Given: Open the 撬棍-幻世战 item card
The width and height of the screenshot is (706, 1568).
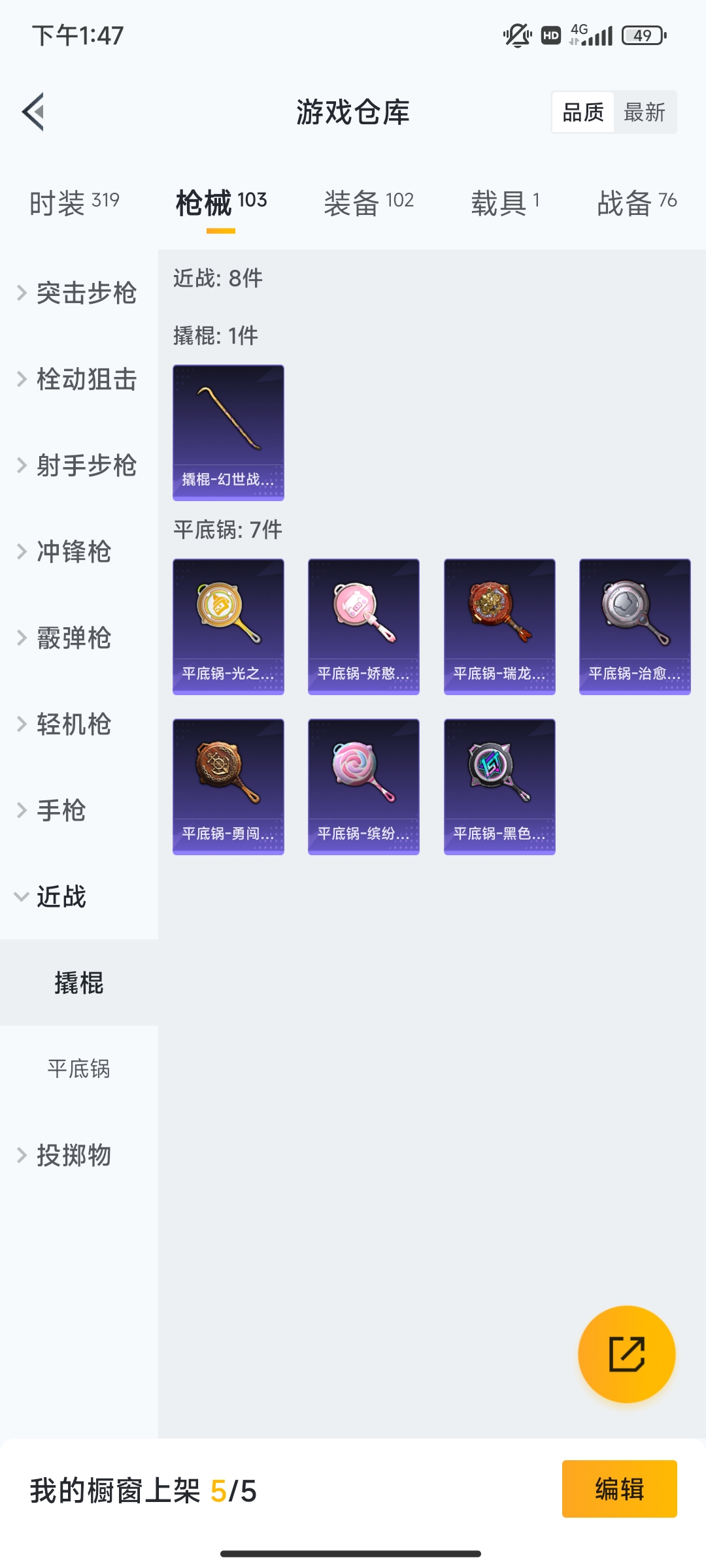Looking at the screenshot, I should point(228,433).
